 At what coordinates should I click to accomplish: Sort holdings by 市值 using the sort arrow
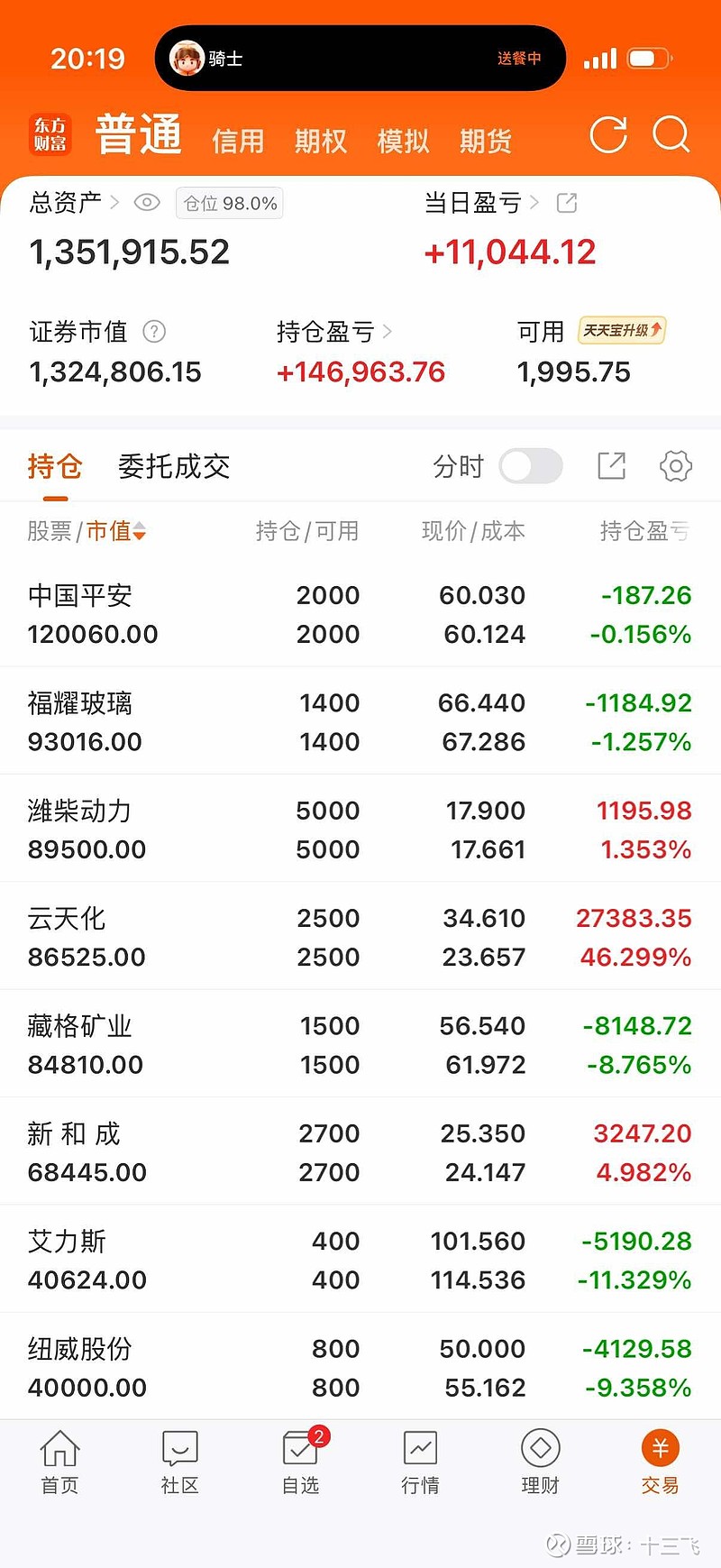[x=141, y=532]
